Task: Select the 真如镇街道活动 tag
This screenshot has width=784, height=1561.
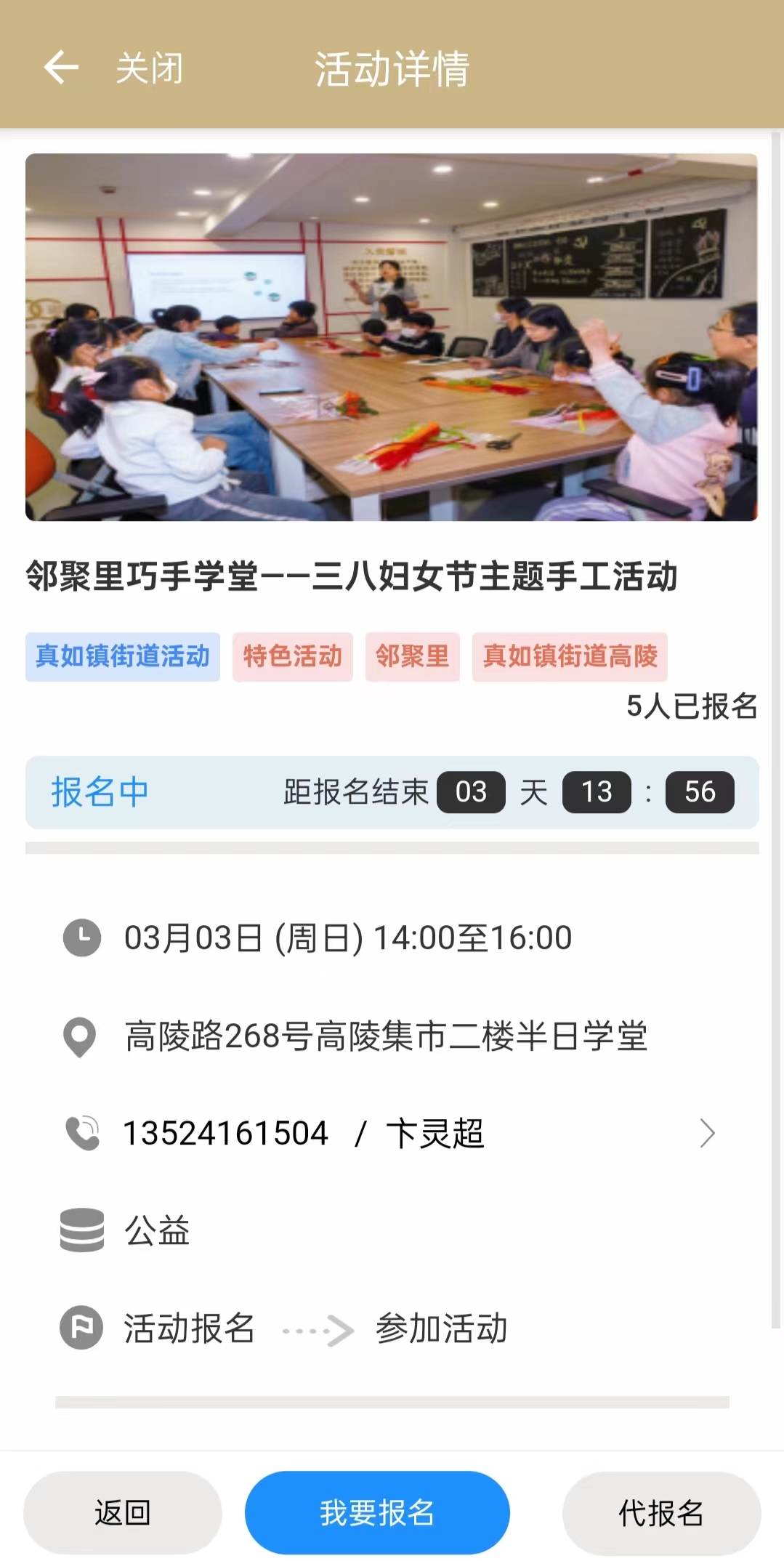Action: [x=123, y=656]
